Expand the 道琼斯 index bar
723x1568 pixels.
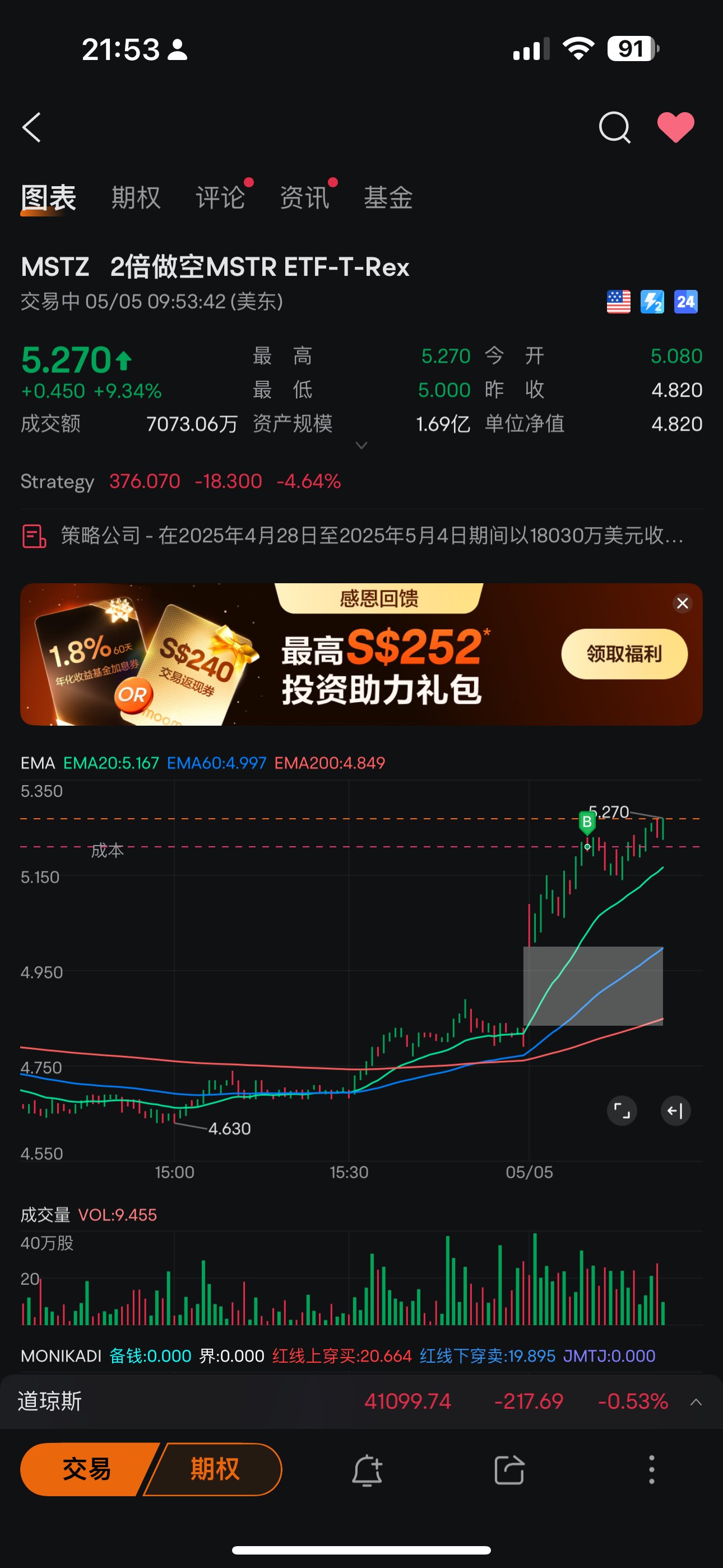(x=696, y=1402)
